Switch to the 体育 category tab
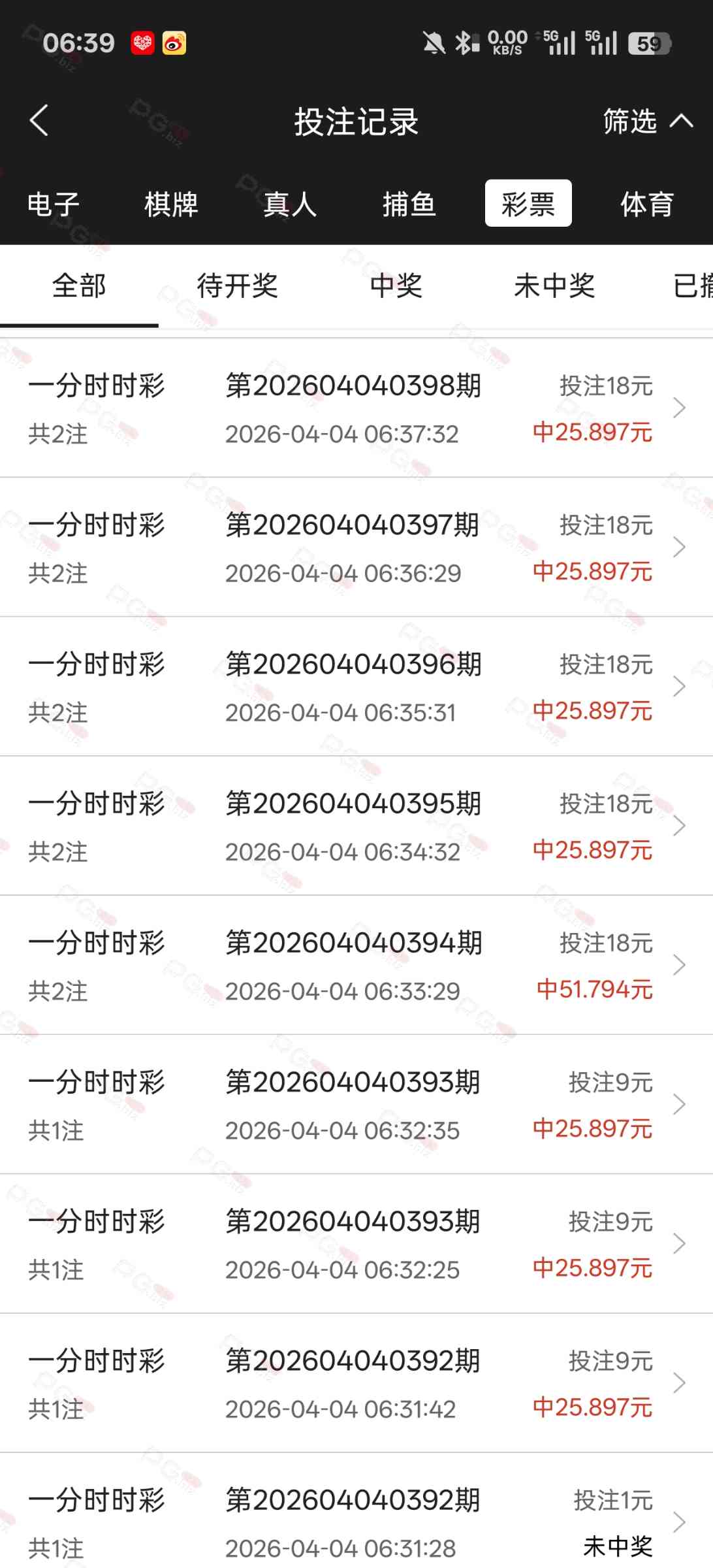713x1568 pixels. pos(646,204)
